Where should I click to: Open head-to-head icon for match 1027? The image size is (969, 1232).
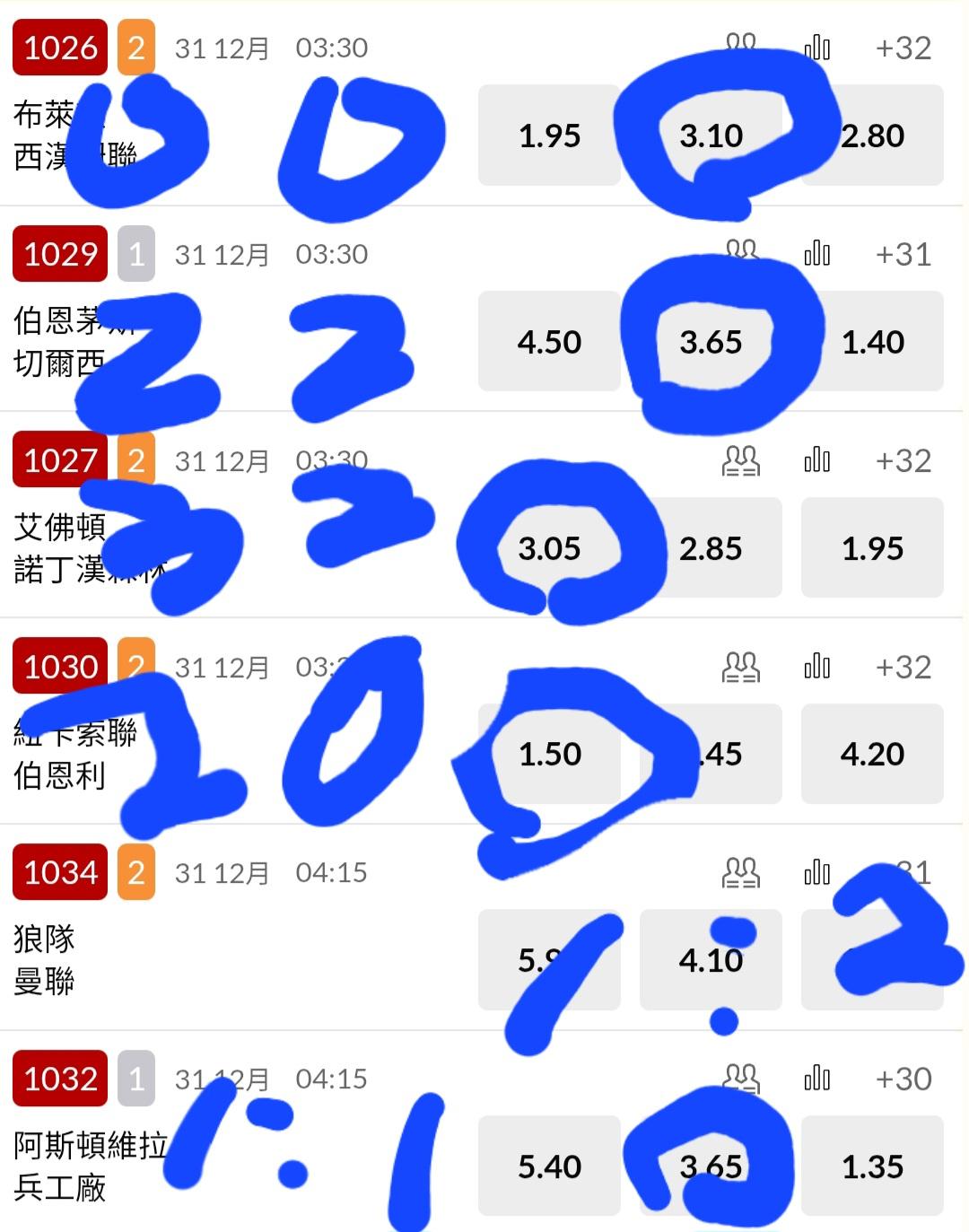(741, 460)
